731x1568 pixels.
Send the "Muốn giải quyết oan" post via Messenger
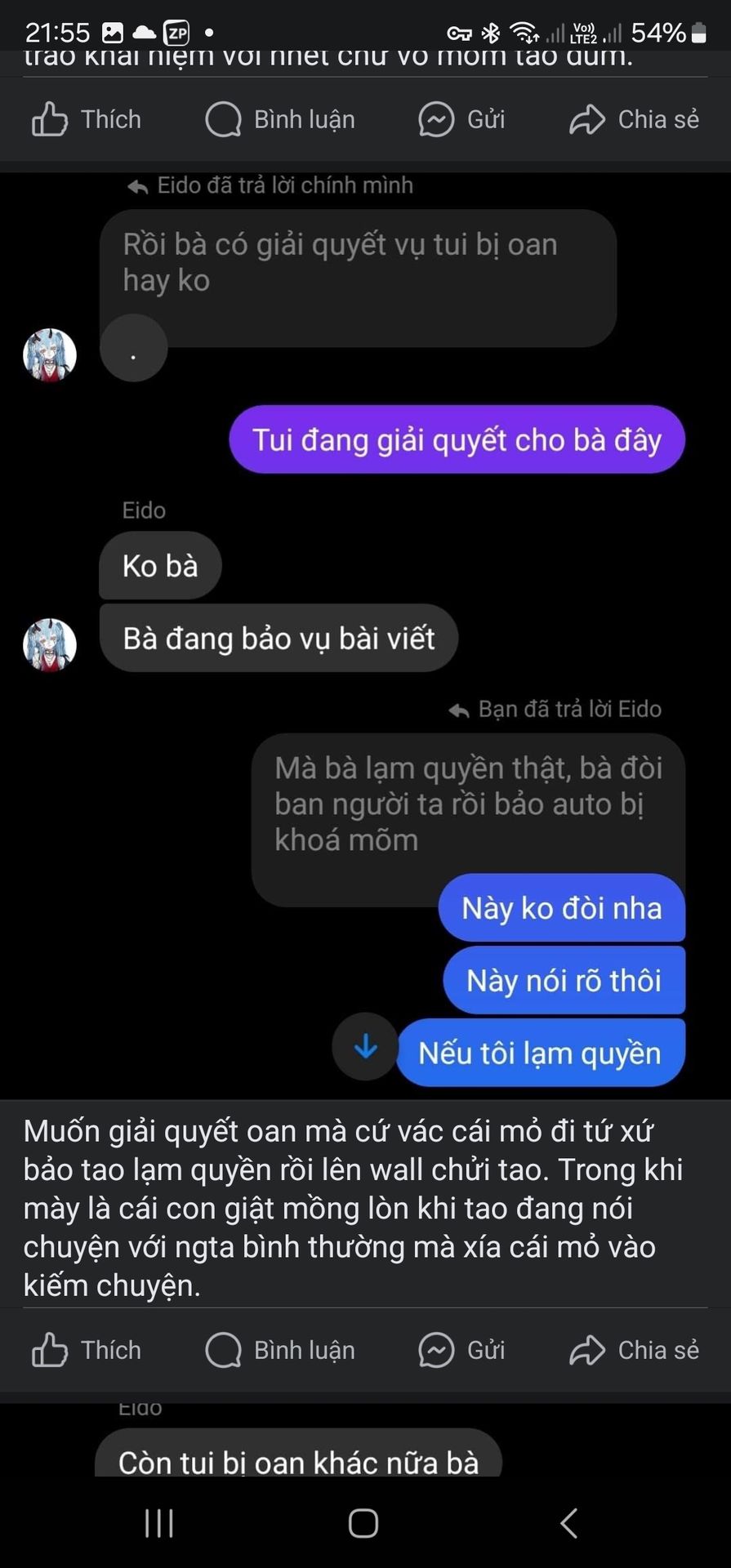(461, 1350)
